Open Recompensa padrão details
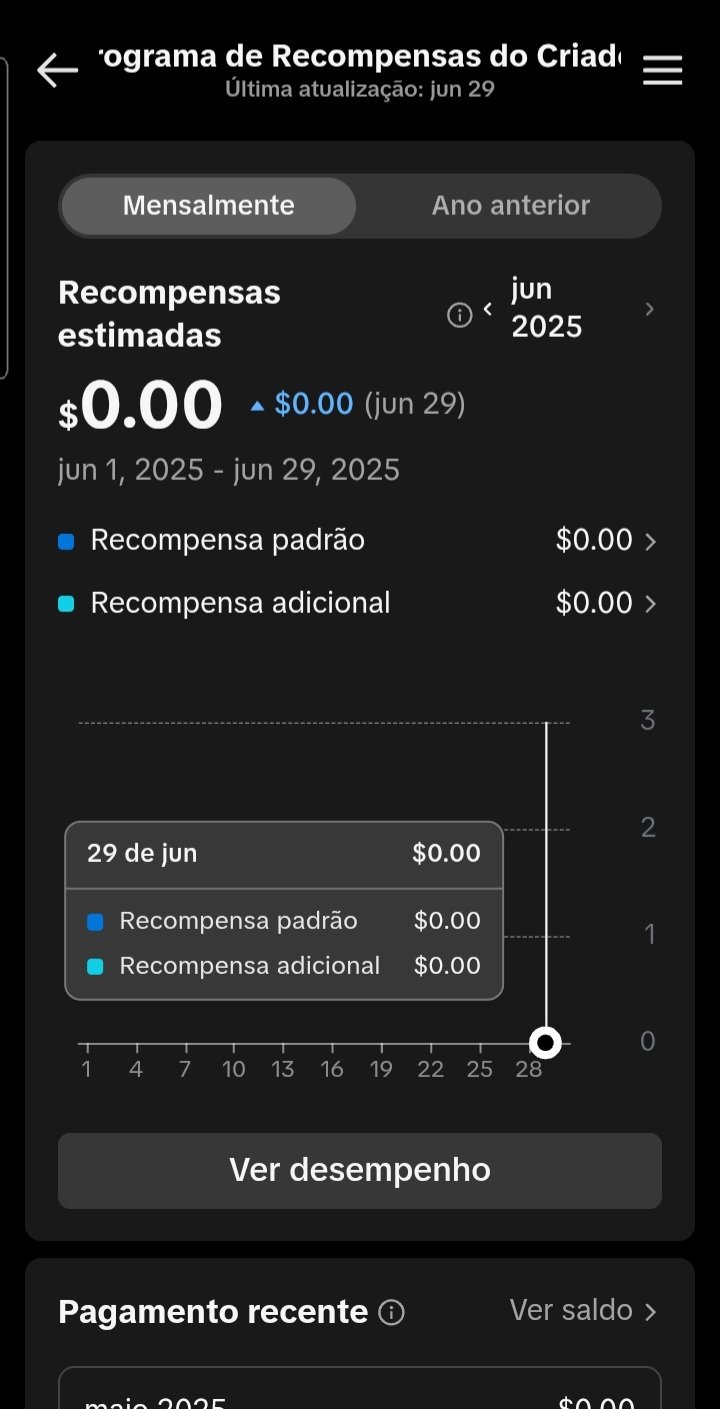The width and height of the screenshot is (720, 1409). click(359, 541)
